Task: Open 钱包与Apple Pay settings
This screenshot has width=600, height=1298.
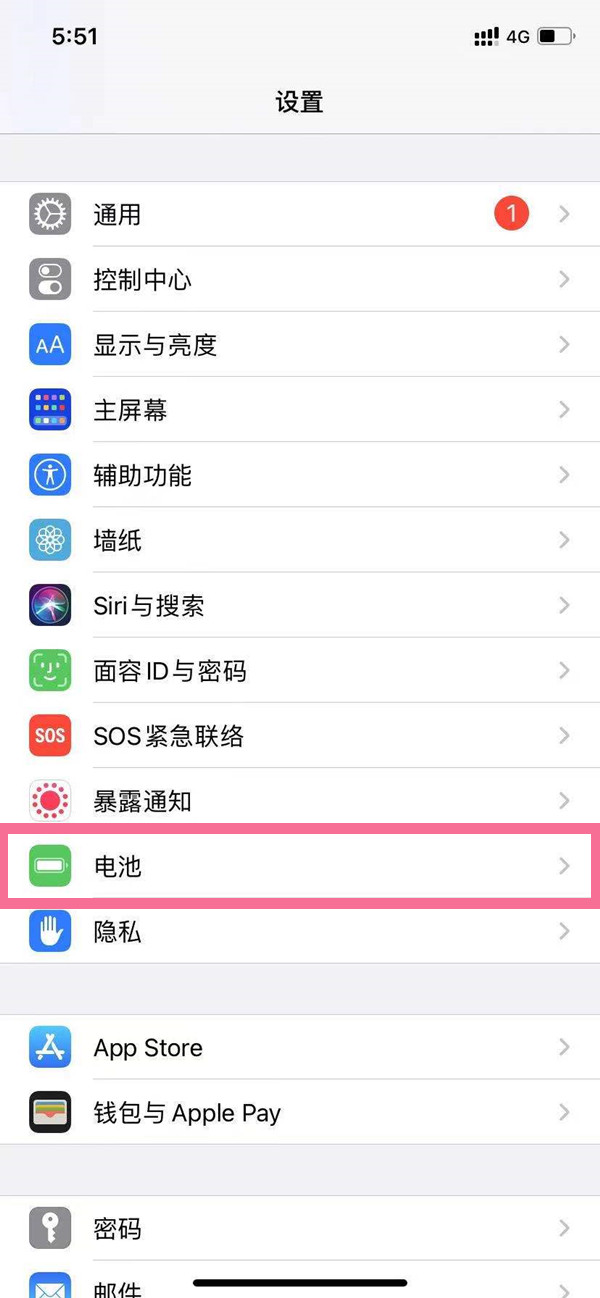Action: tap(300, 1112)
